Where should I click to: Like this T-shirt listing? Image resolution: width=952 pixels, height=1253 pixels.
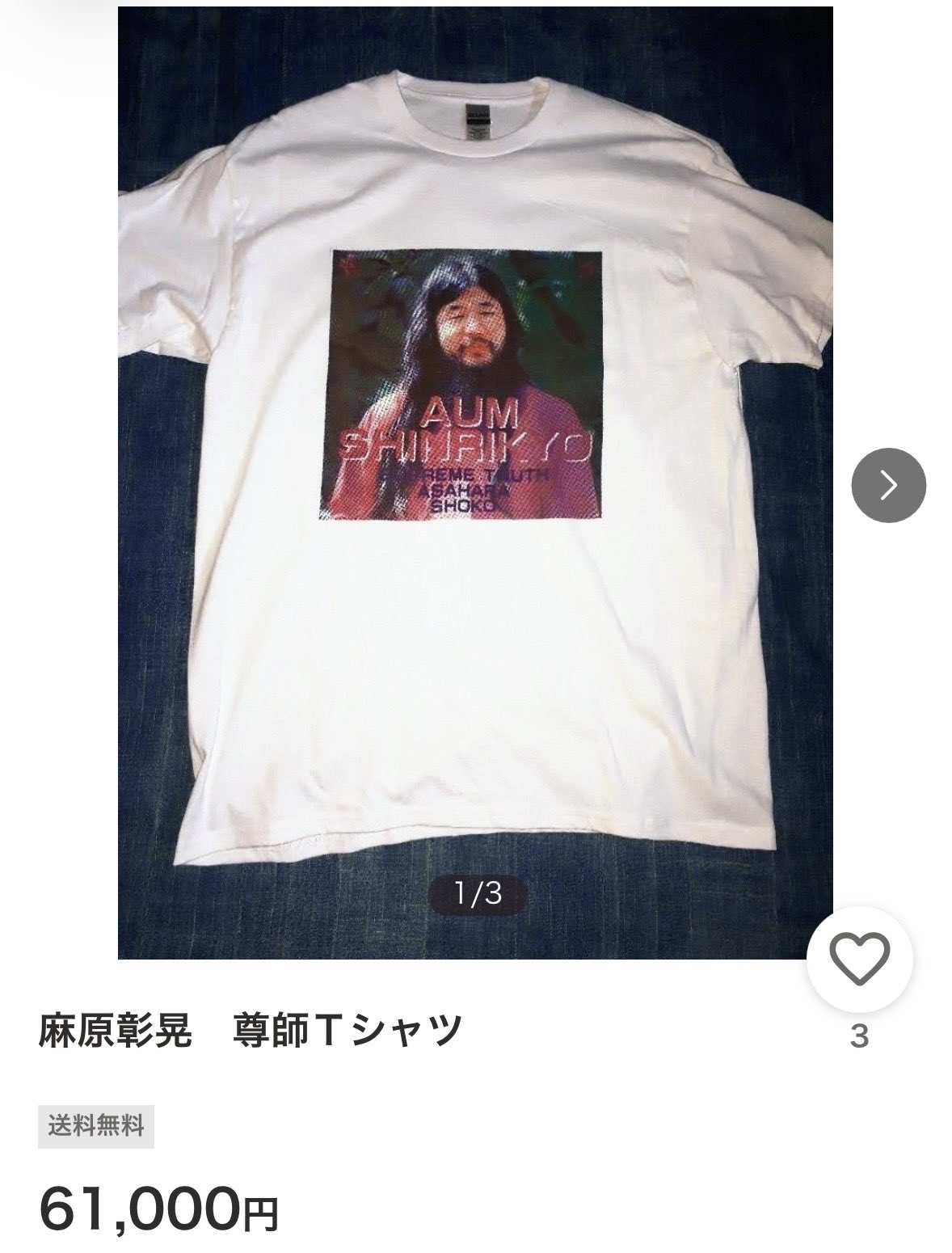tap(860, 958)
